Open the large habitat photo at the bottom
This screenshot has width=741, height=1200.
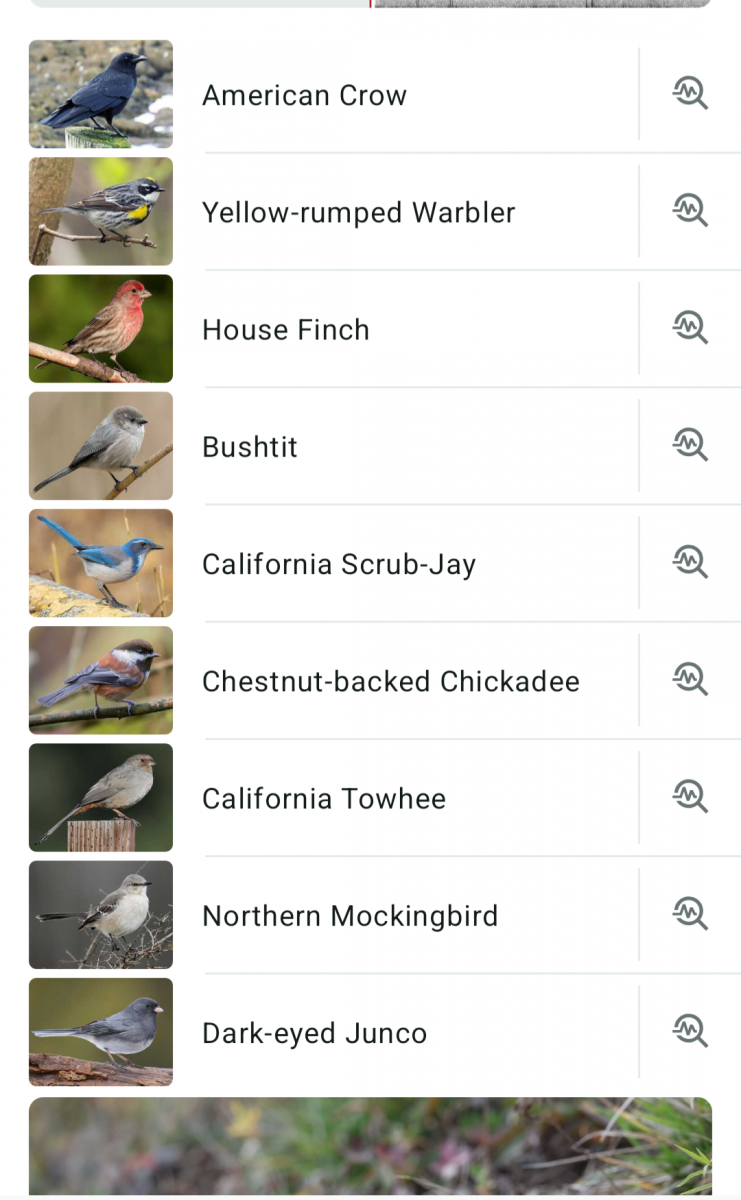pos(370,1145)
